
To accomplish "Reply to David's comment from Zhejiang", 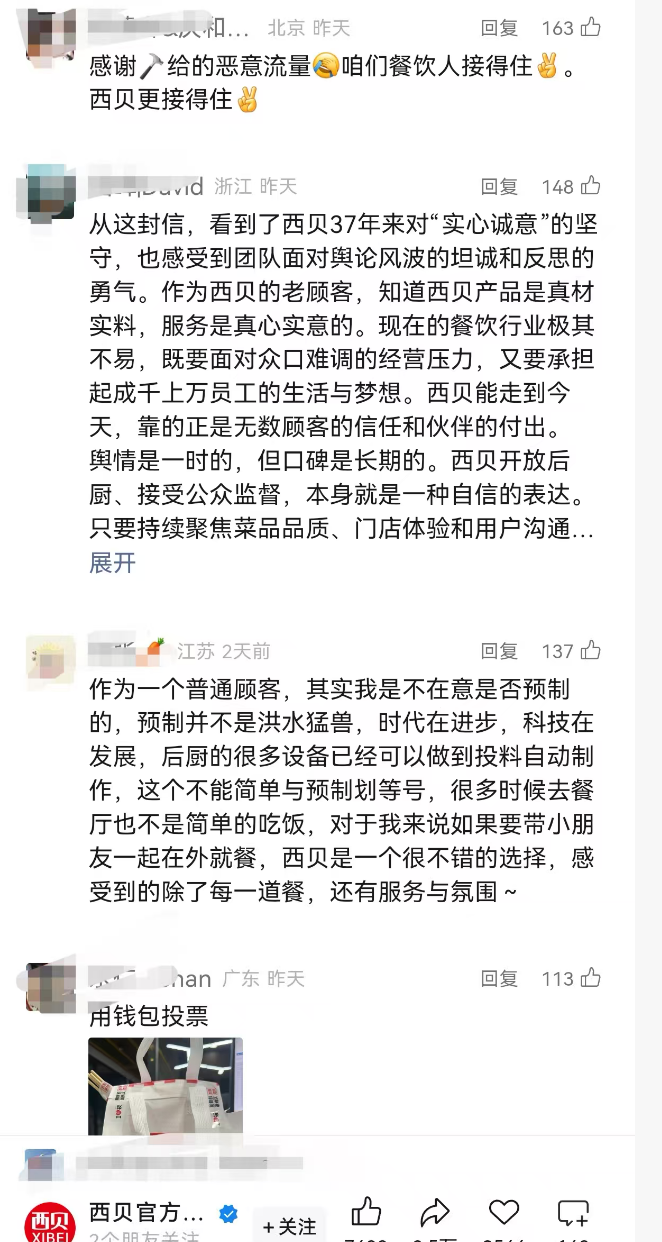I will [x=499, y=186].
